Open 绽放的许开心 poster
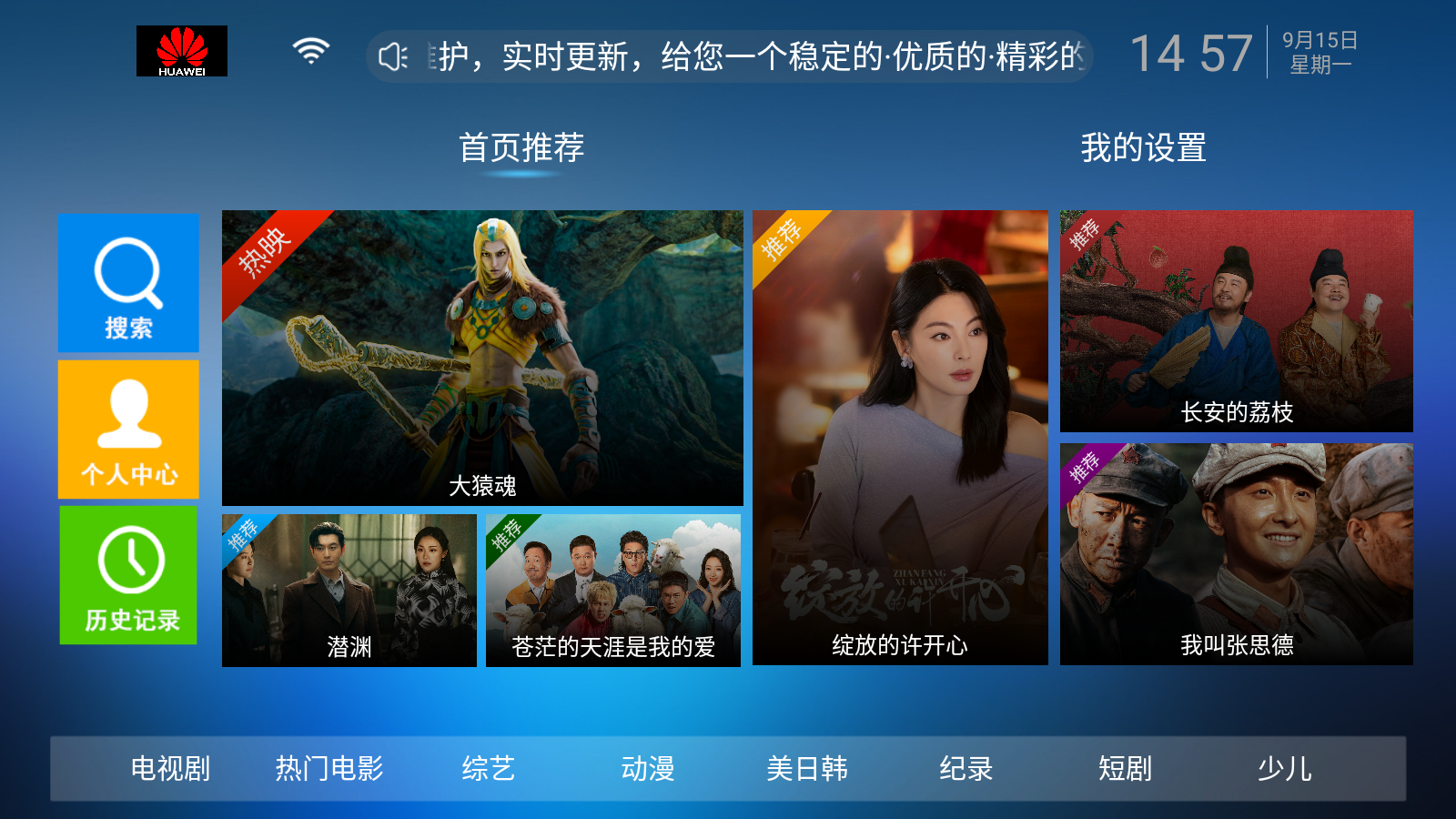The image size is (1456, 819). 899,437
